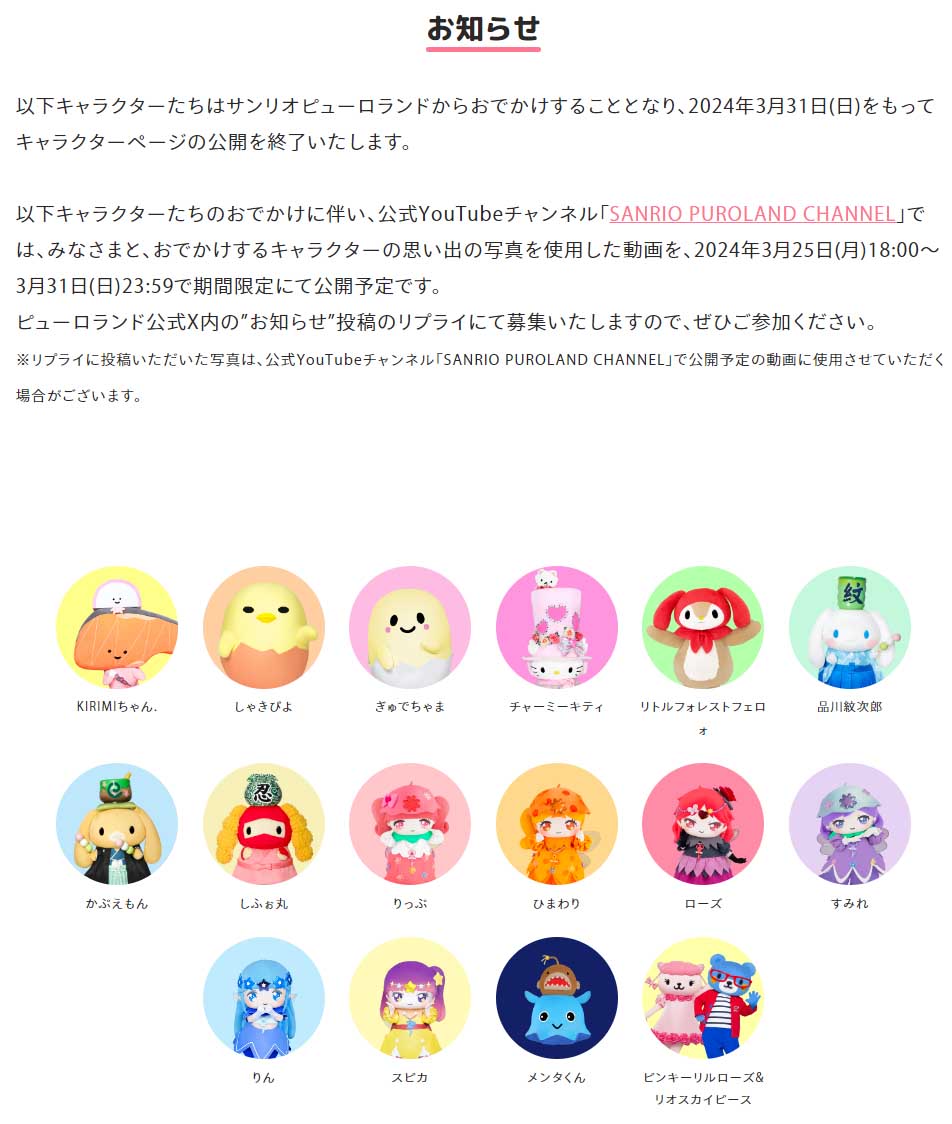Open 品川紋次郎 character page
The image size is (952, 1124).
click(849, 628)
